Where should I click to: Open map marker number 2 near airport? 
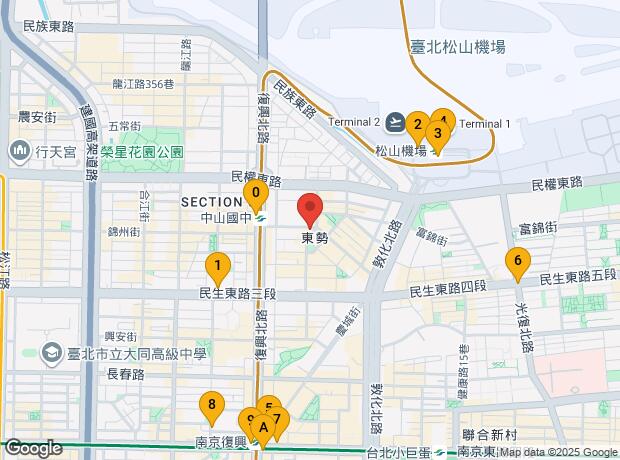pos(417,126)
